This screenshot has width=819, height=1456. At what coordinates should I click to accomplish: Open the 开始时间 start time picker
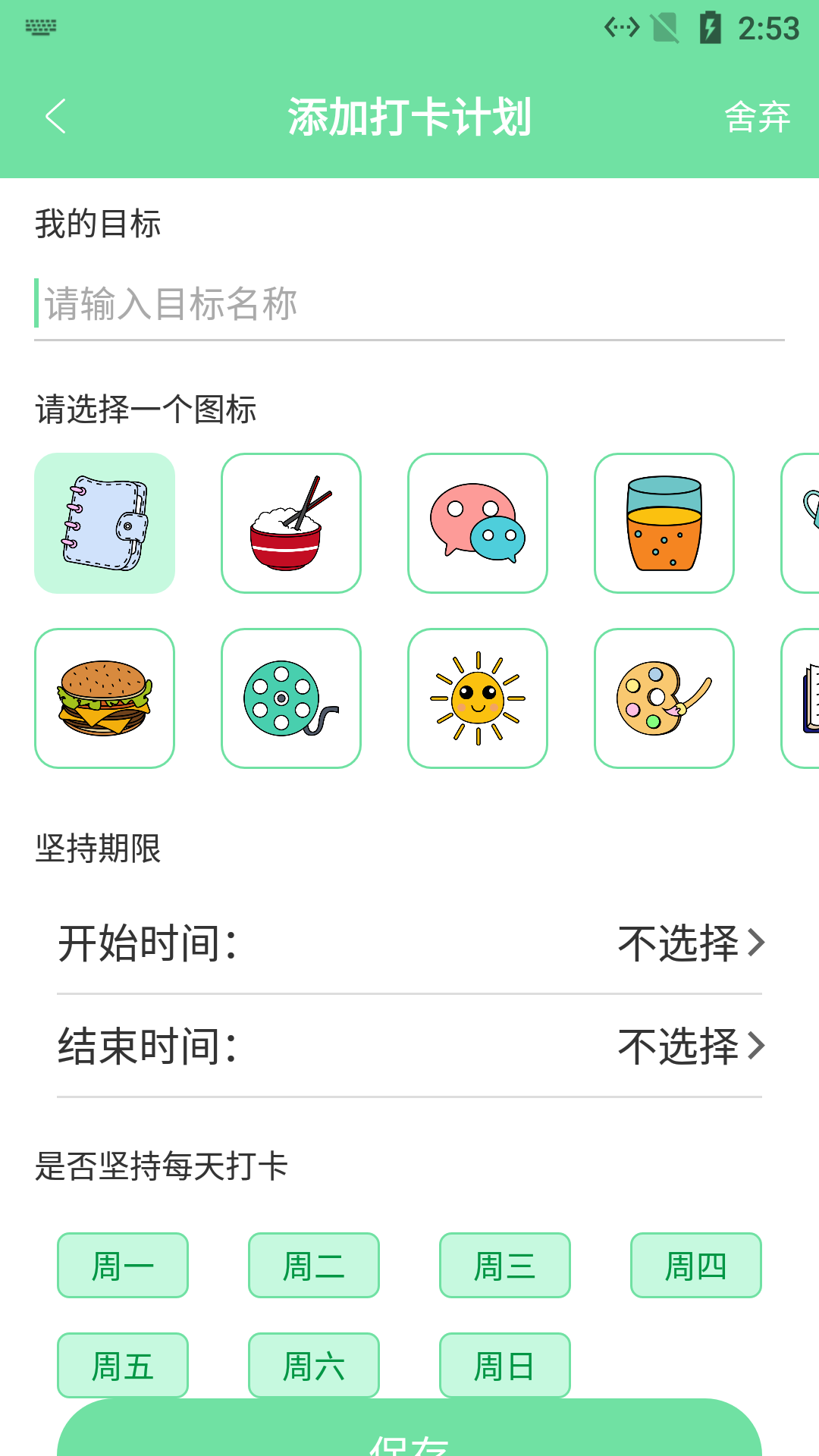[409, 944]
